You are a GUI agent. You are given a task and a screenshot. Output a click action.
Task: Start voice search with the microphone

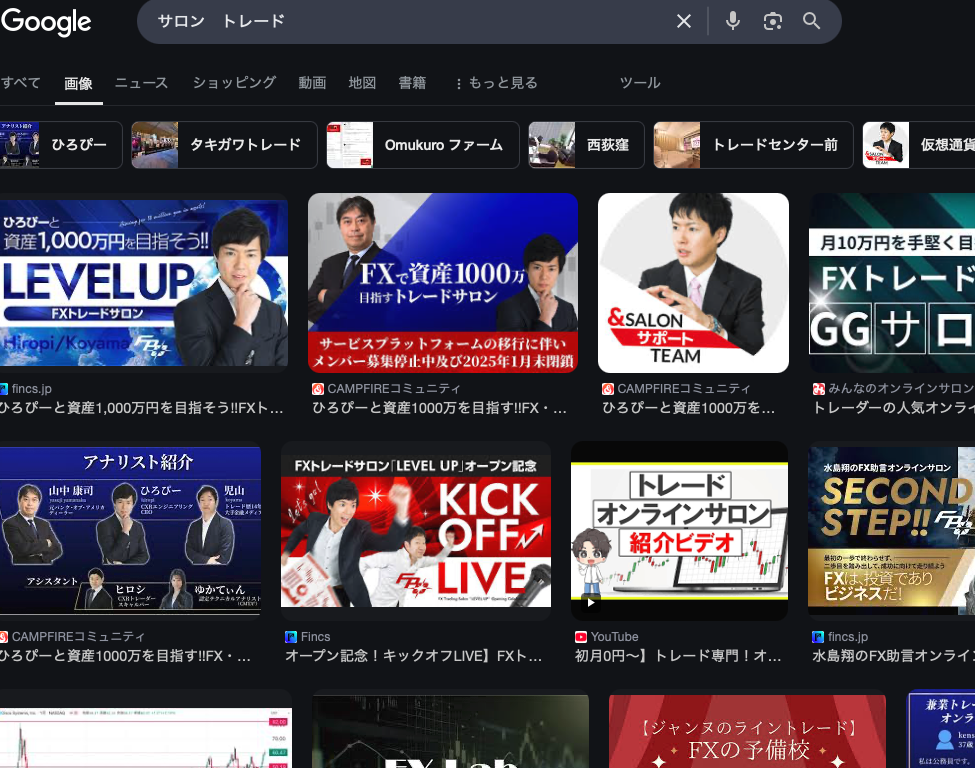pos(733,21)
